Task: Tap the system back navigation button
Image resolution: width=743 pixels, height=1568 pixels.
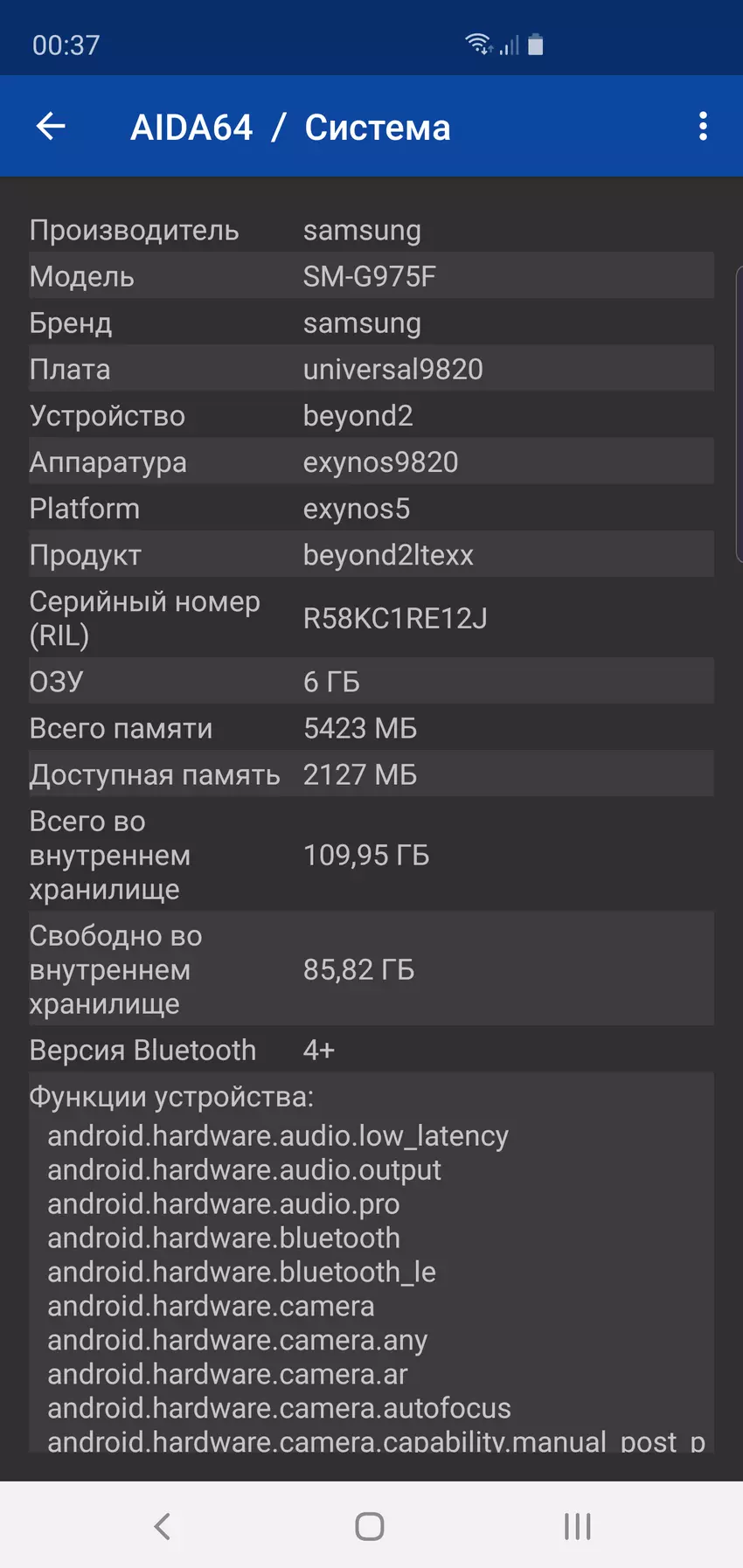Action: tap(163, 1526)
